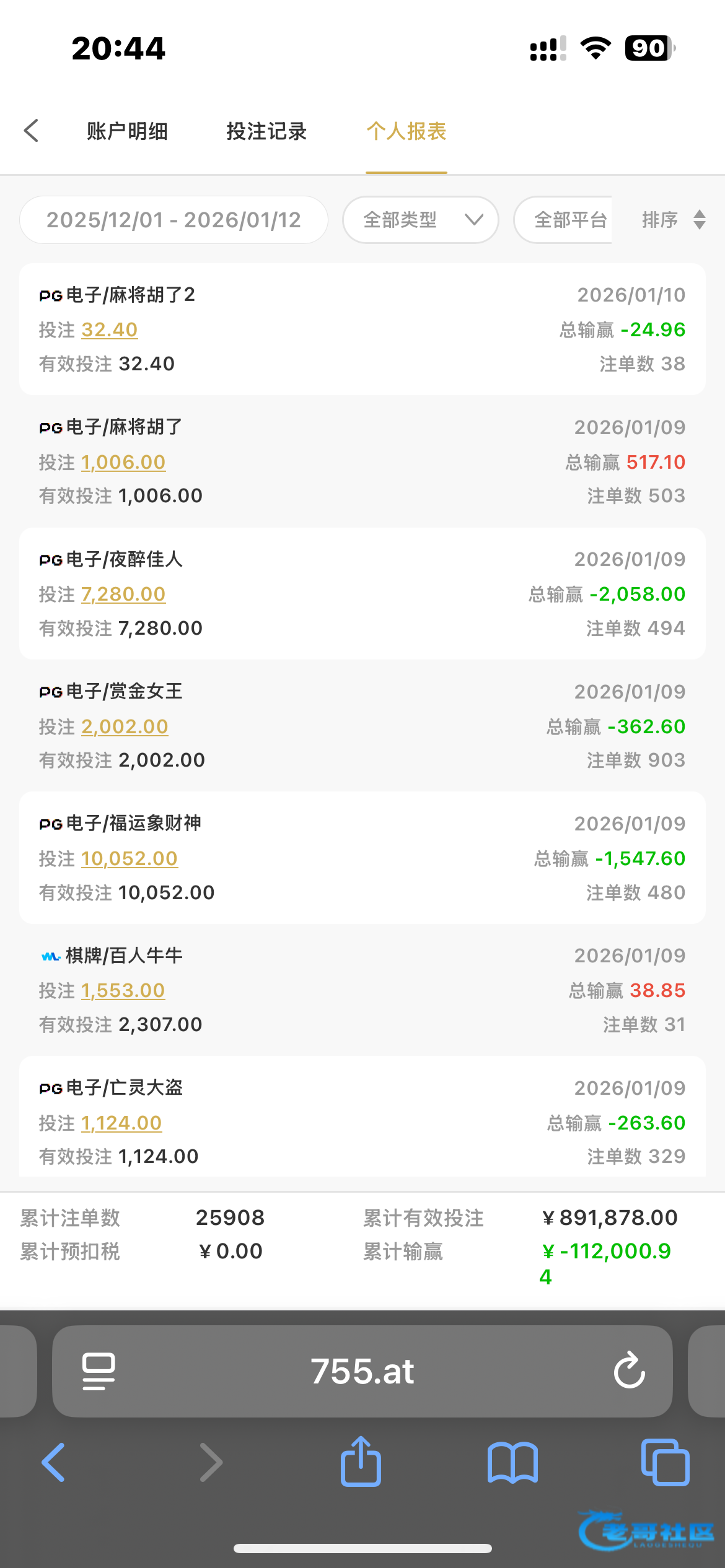725x1568 pixels.
Task: View the 7,280.00 bet details for 夜醉佳人
Action: [123, 594]
